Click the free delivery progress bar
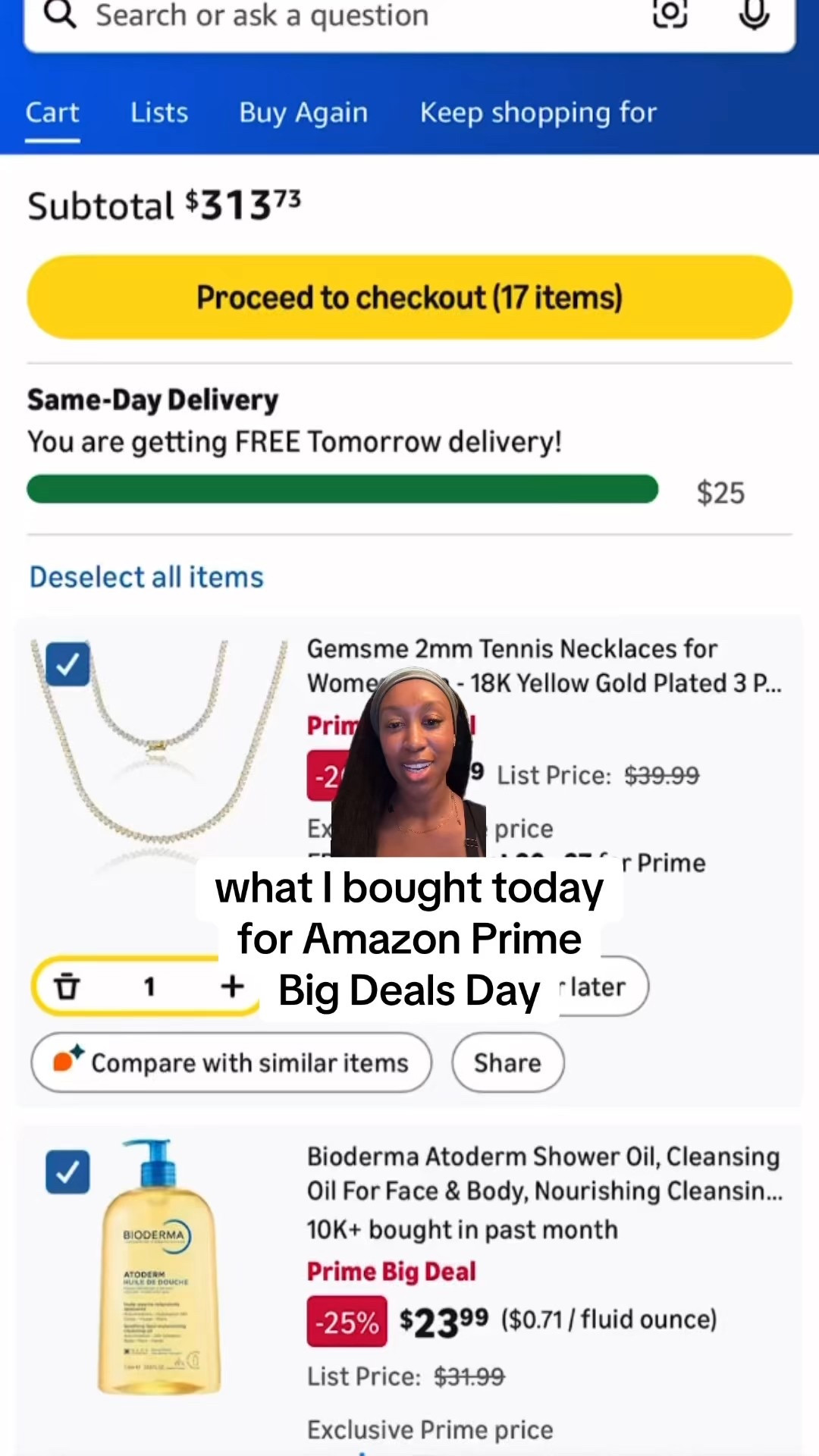Image resolution: width=819 pixels, height=1456 pixels. pyautogui.click(x=341, y=489)
